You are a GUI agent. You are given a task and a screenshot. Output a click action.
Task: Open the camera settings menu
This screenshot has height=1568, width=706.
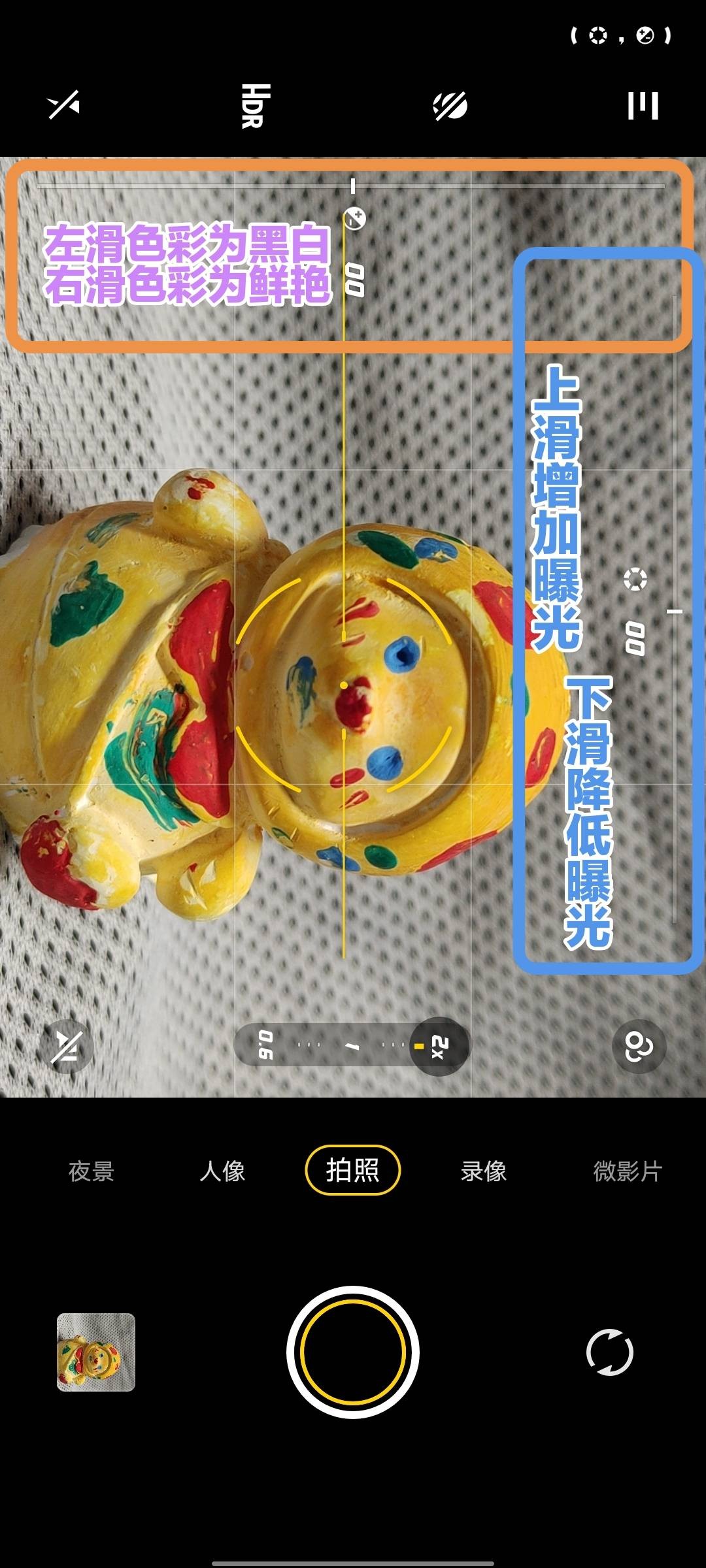click(643, 106)
